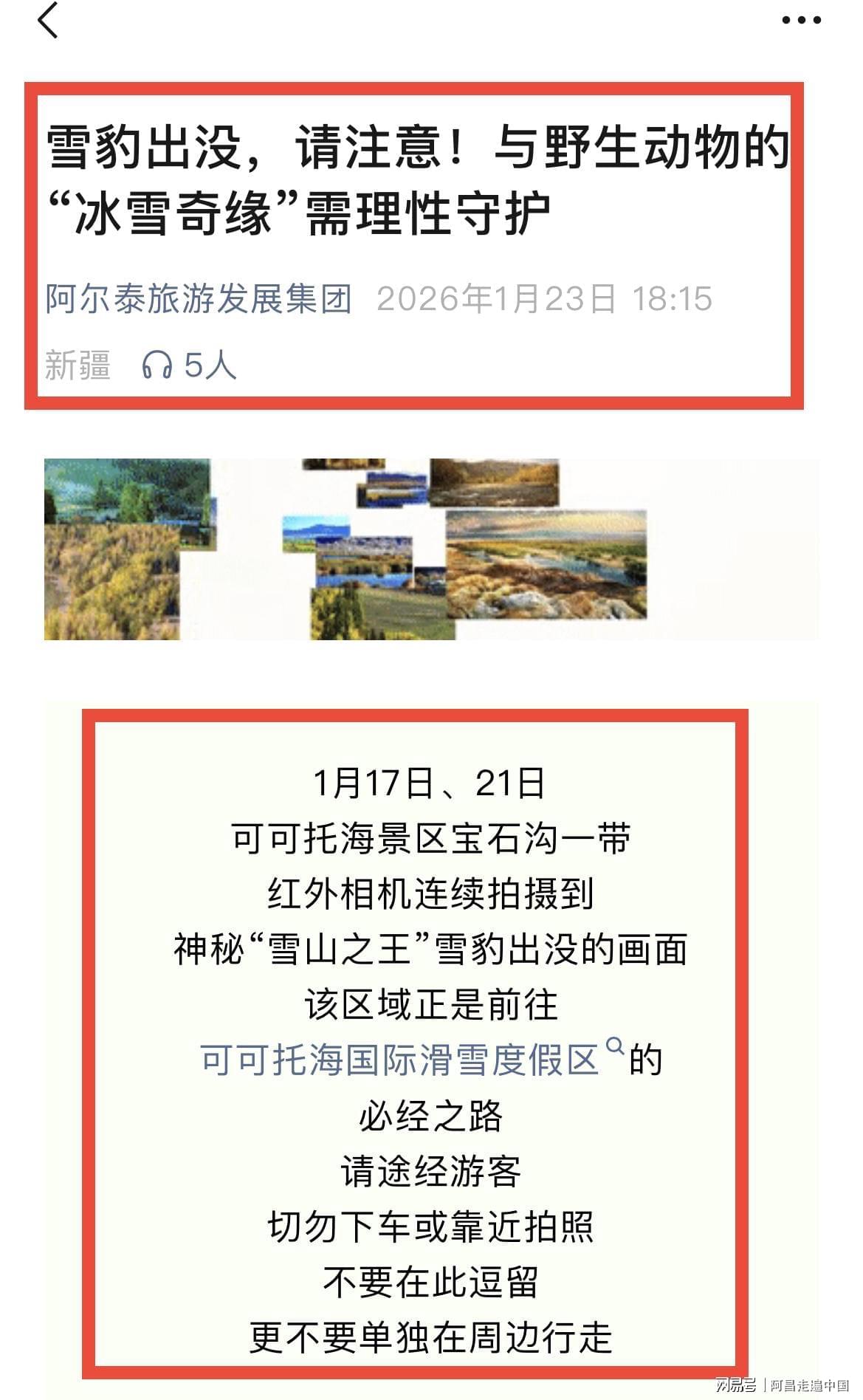Open the 可可托海国际滑雪度假区 search link
863x1400 pixels.
tap(399, 1060)
